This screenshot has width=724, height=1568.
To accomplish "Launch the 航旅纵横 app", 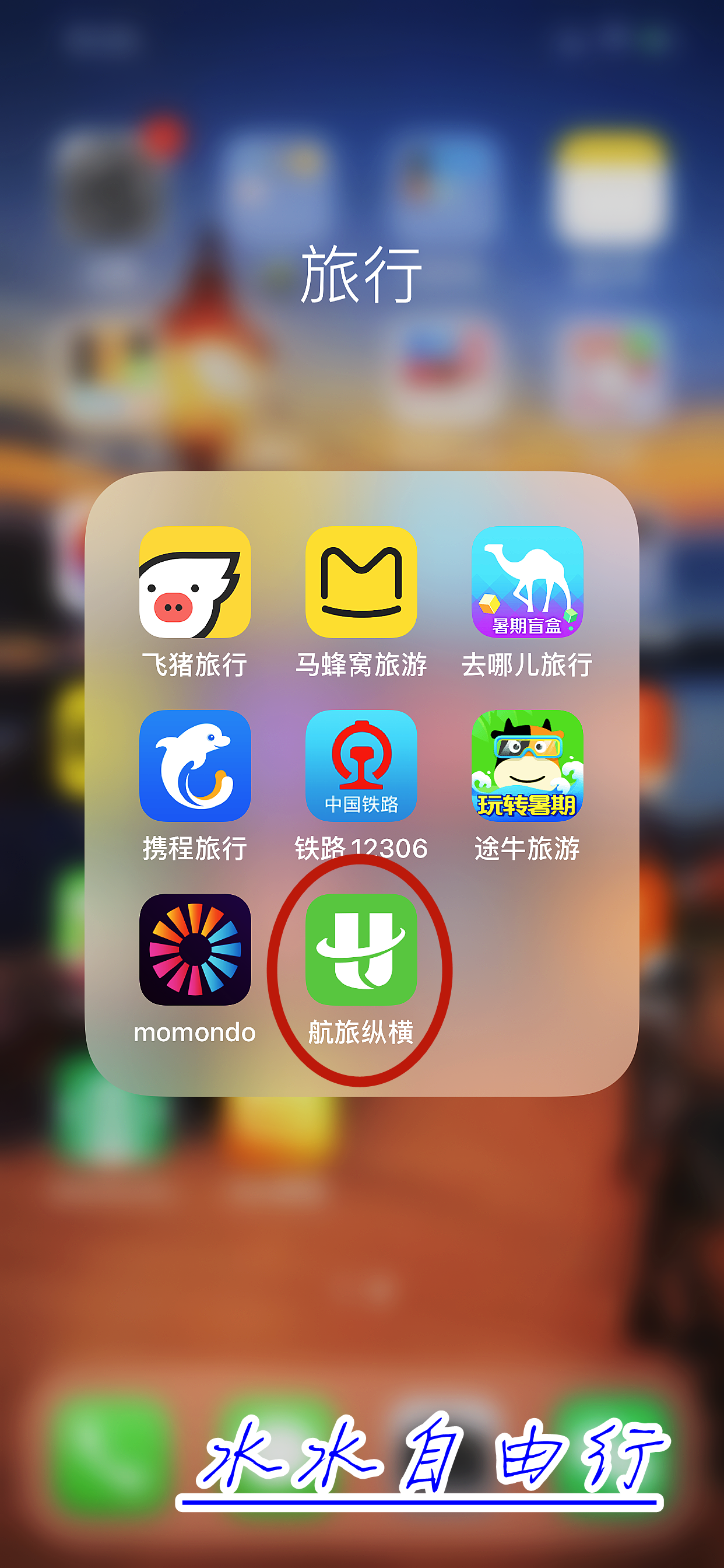I will point(361,950).
